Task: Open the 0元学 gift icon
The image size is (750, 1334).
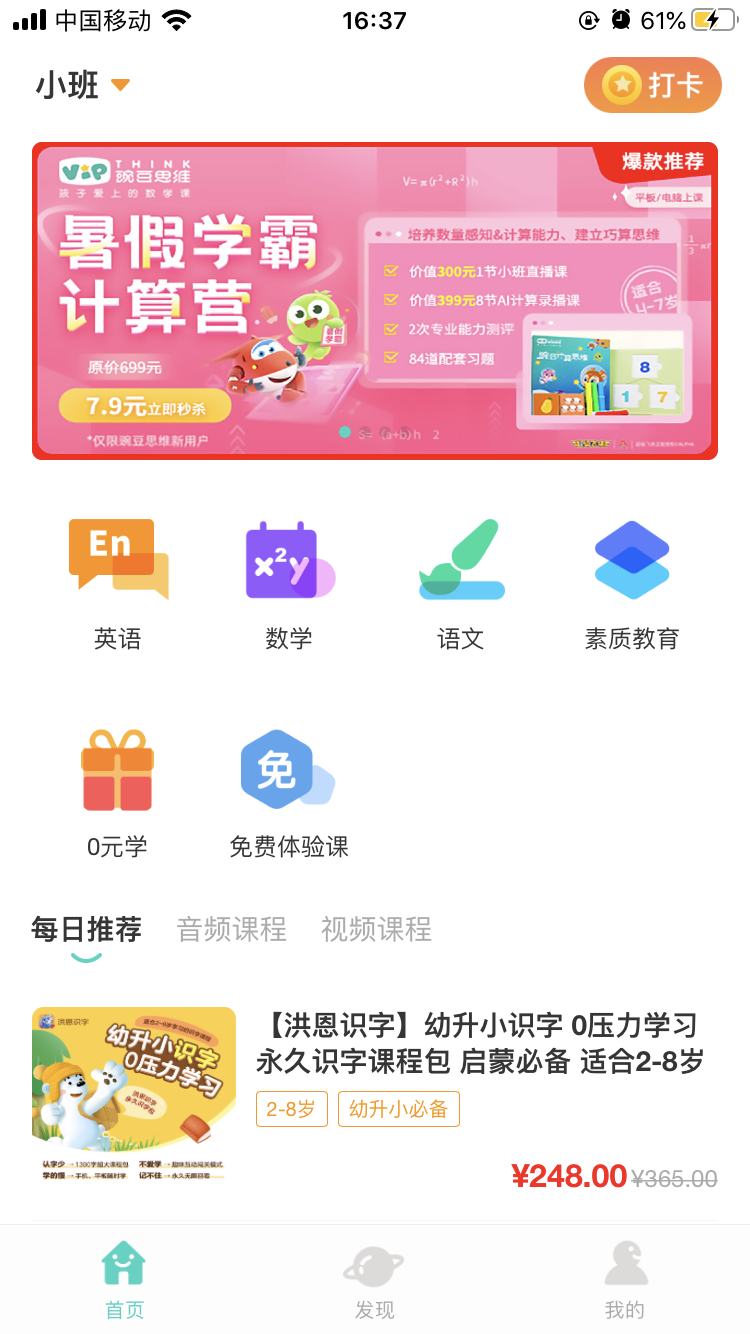Action: click(x=118, y=770)
